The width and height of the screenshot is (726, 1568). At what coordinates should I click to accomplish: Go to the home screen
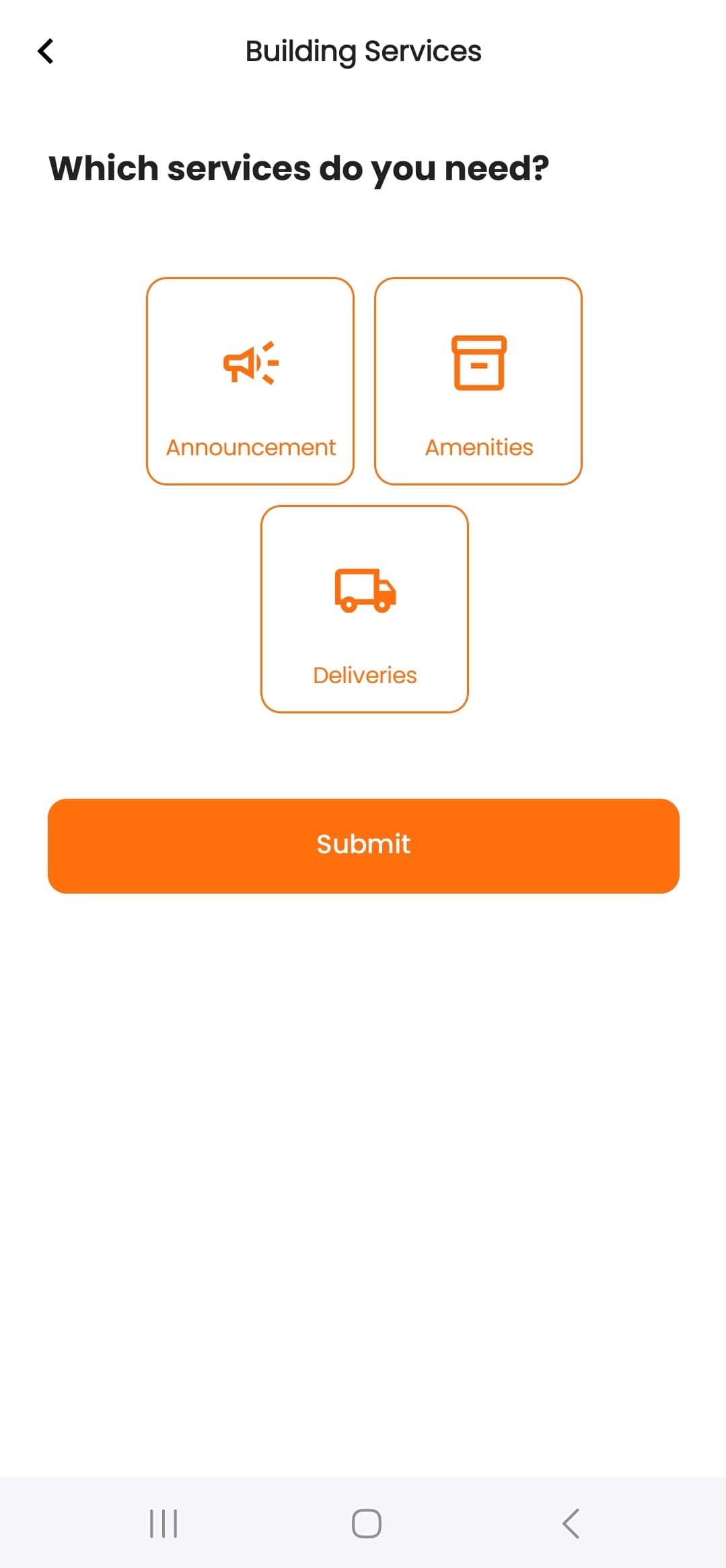pyautogui.click(x=367, y=1524)
